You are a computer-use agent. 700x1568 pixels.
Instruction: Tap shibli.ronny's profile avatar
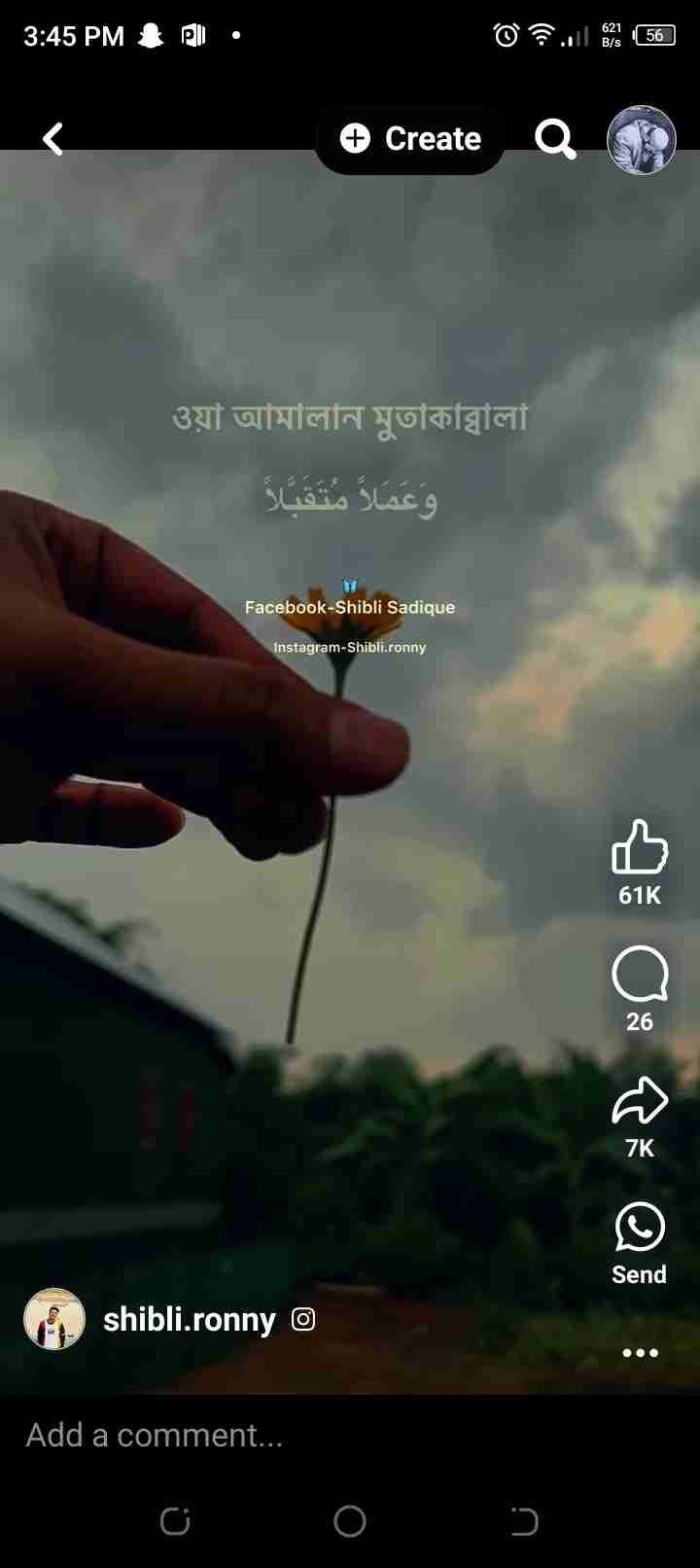(54, 1320)
